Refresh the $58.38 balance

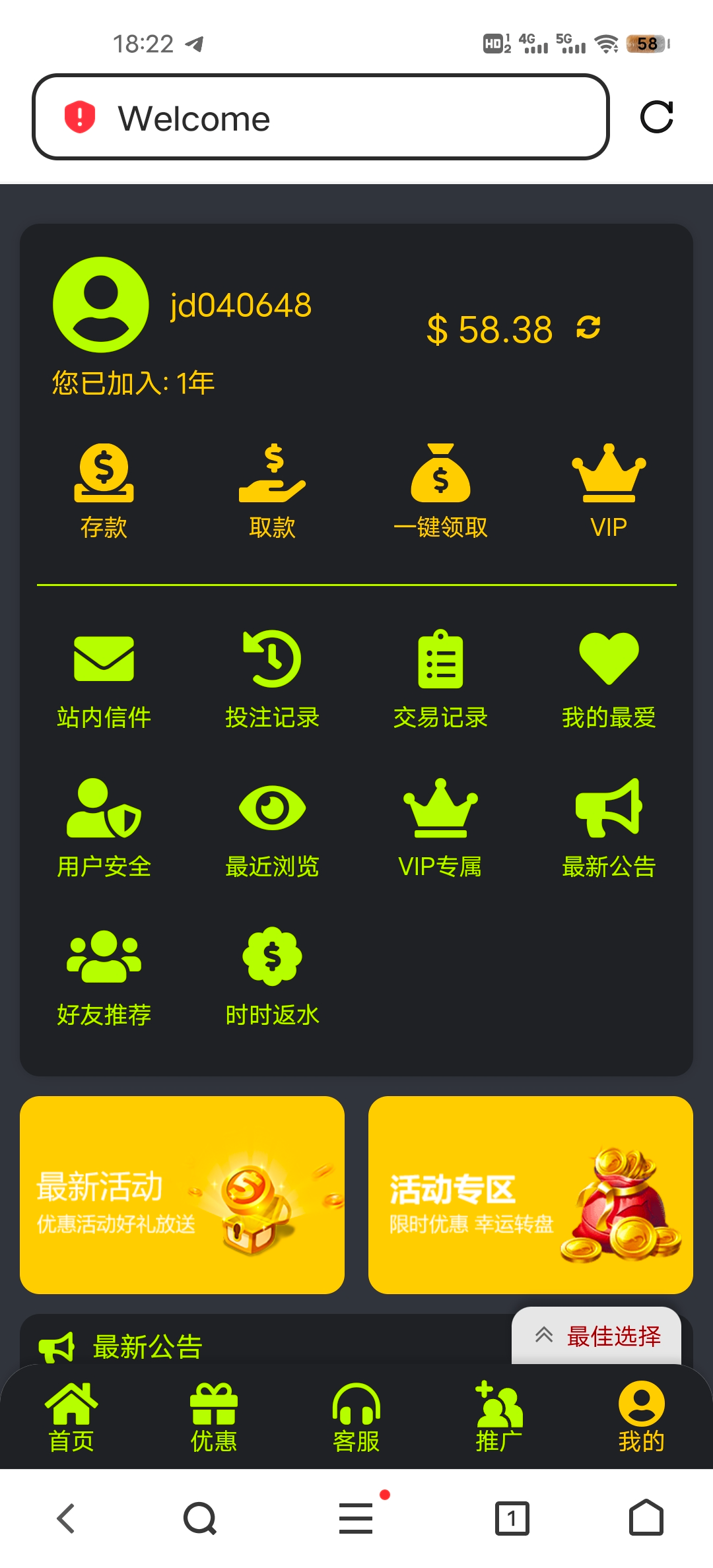coord(588,327)
